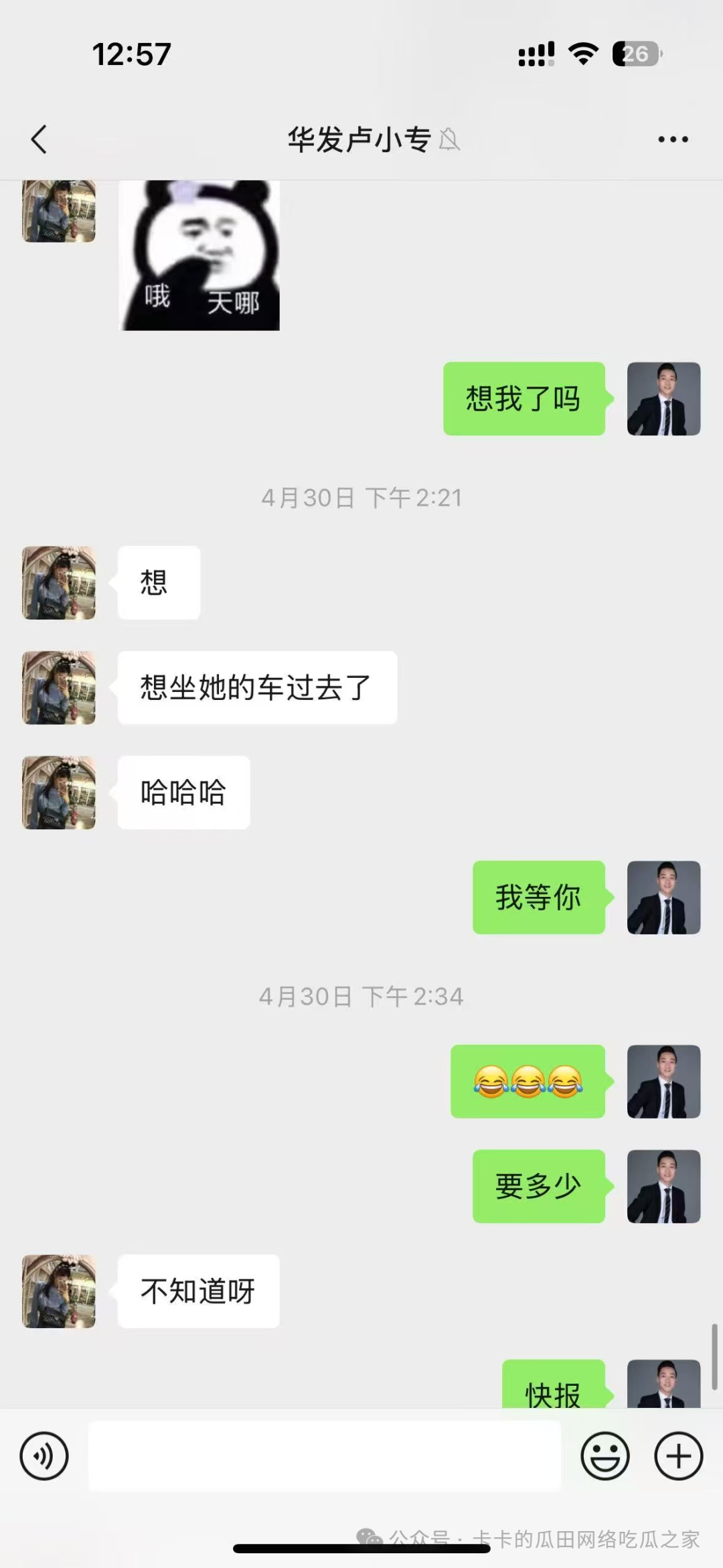Go back to the chat list
This screenshot has height=1568, width=723.
(x=39, y=139)
